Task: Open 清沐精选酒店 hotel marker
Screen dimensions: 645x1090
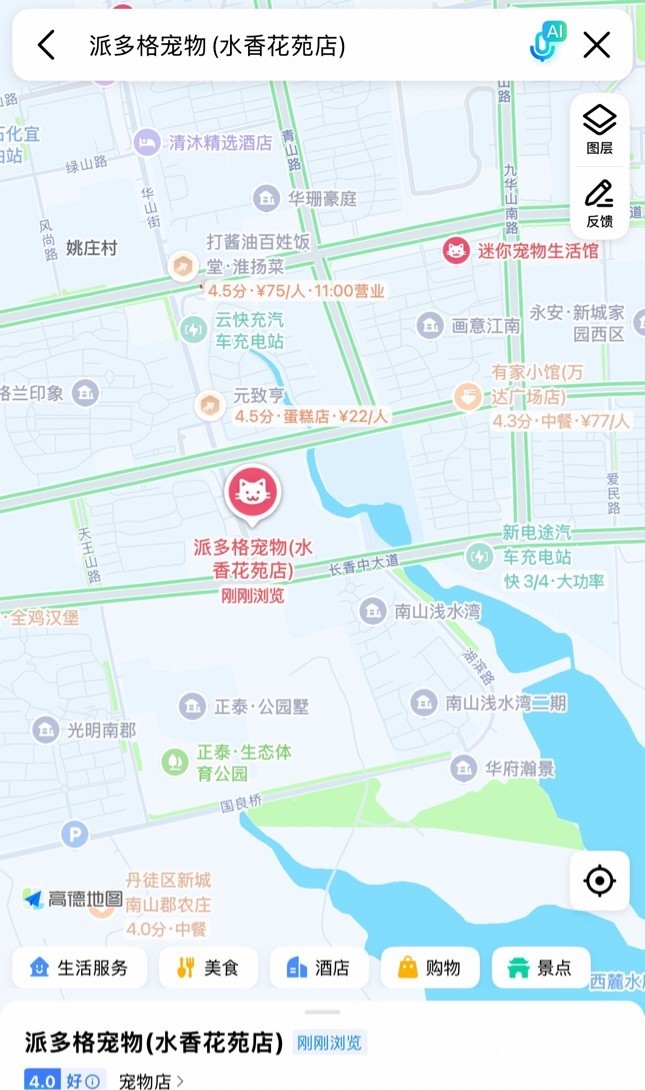Action: (x=147, y=143)
